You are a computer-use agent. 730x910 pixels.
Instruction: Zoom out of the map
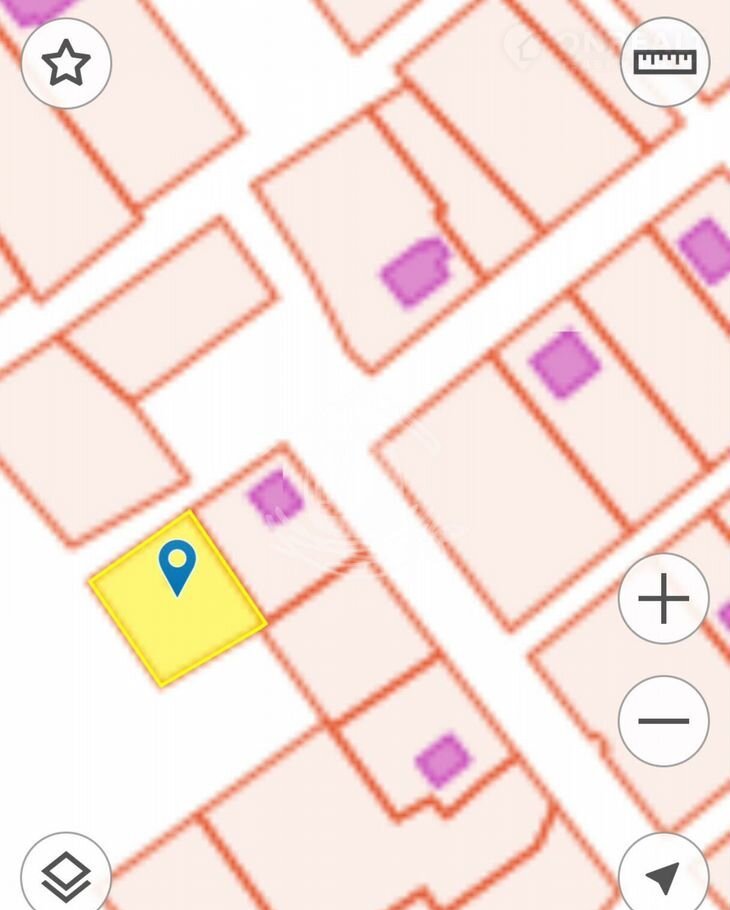click(664, 720)
